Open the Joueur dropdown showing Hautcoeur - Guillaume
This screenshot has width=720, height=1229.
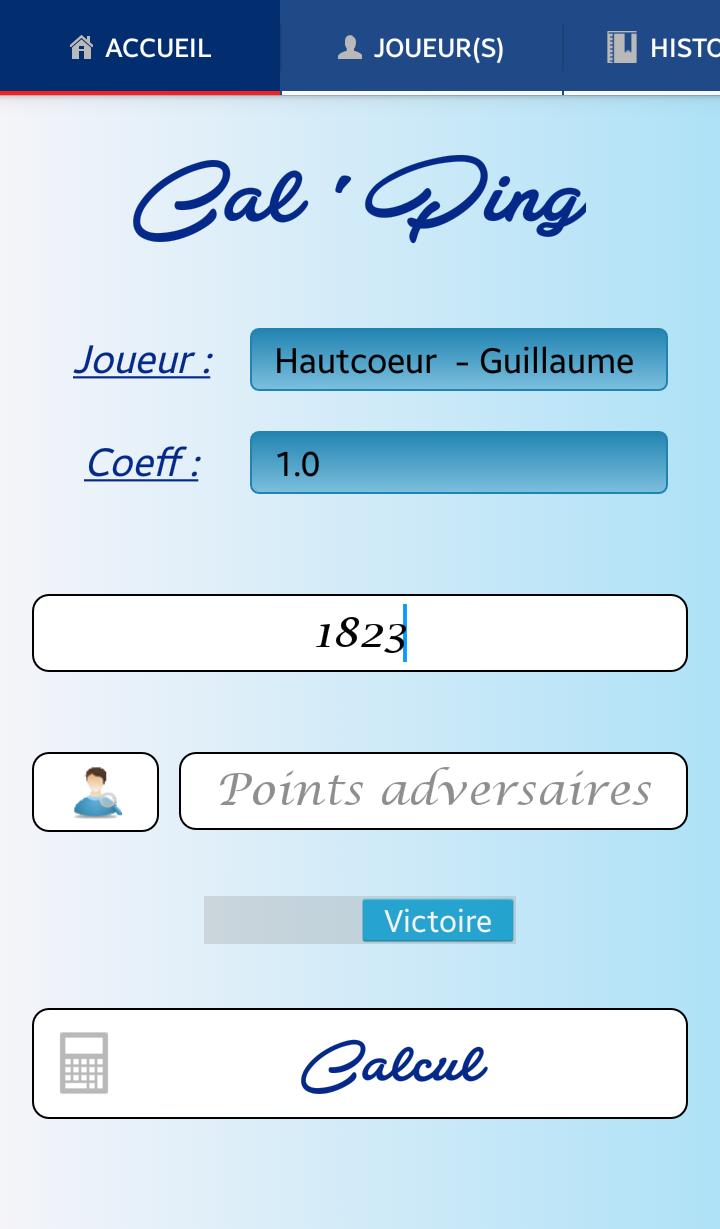pos(458,360)
